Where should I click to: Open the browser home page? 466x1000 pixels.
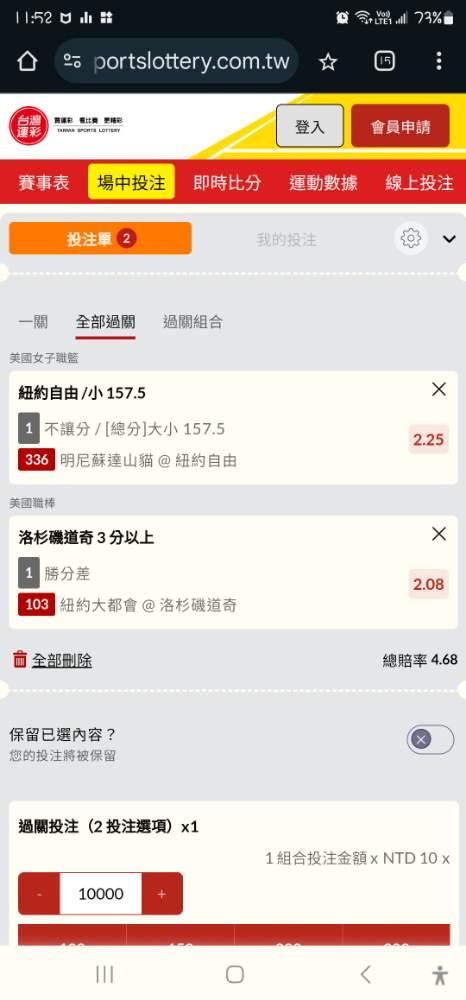27,61
